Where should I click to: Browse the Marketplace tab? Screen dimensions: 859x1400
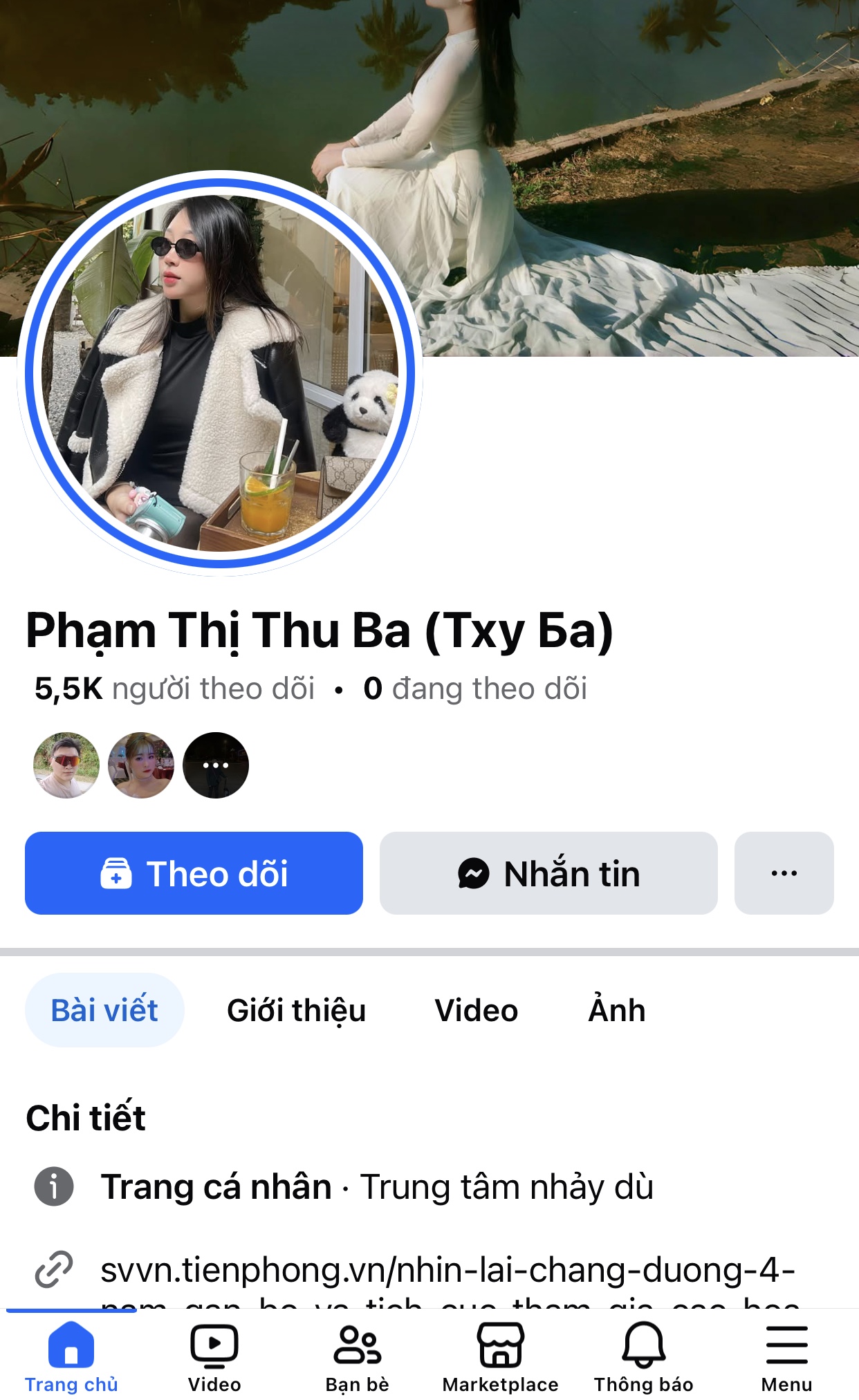[501, 1356]
